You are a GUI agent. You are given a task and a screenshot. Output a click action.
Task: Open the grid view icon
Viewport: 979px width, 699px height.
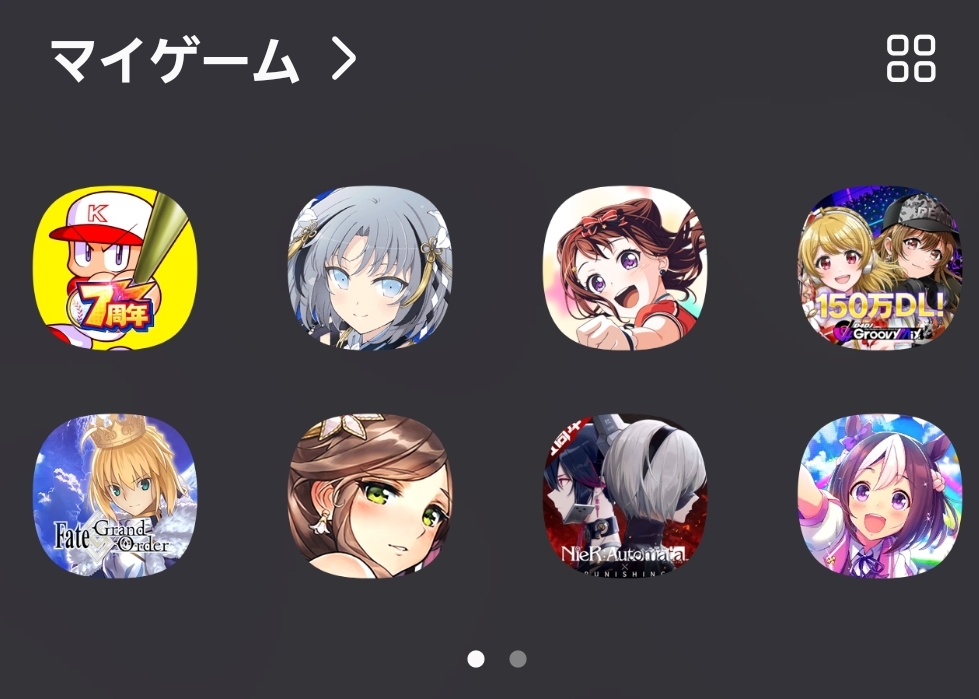click(911, 58)
